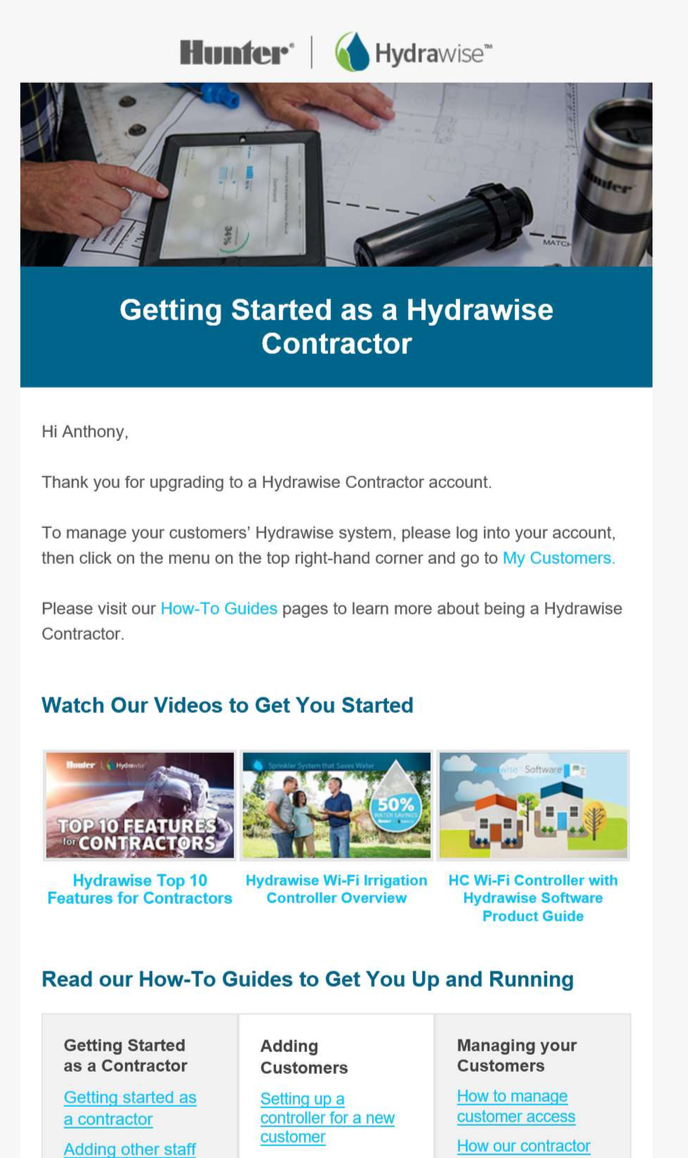Open Adding other staff guide link
This screenshot has height=1158, width=688.
tap(130, 1149)
